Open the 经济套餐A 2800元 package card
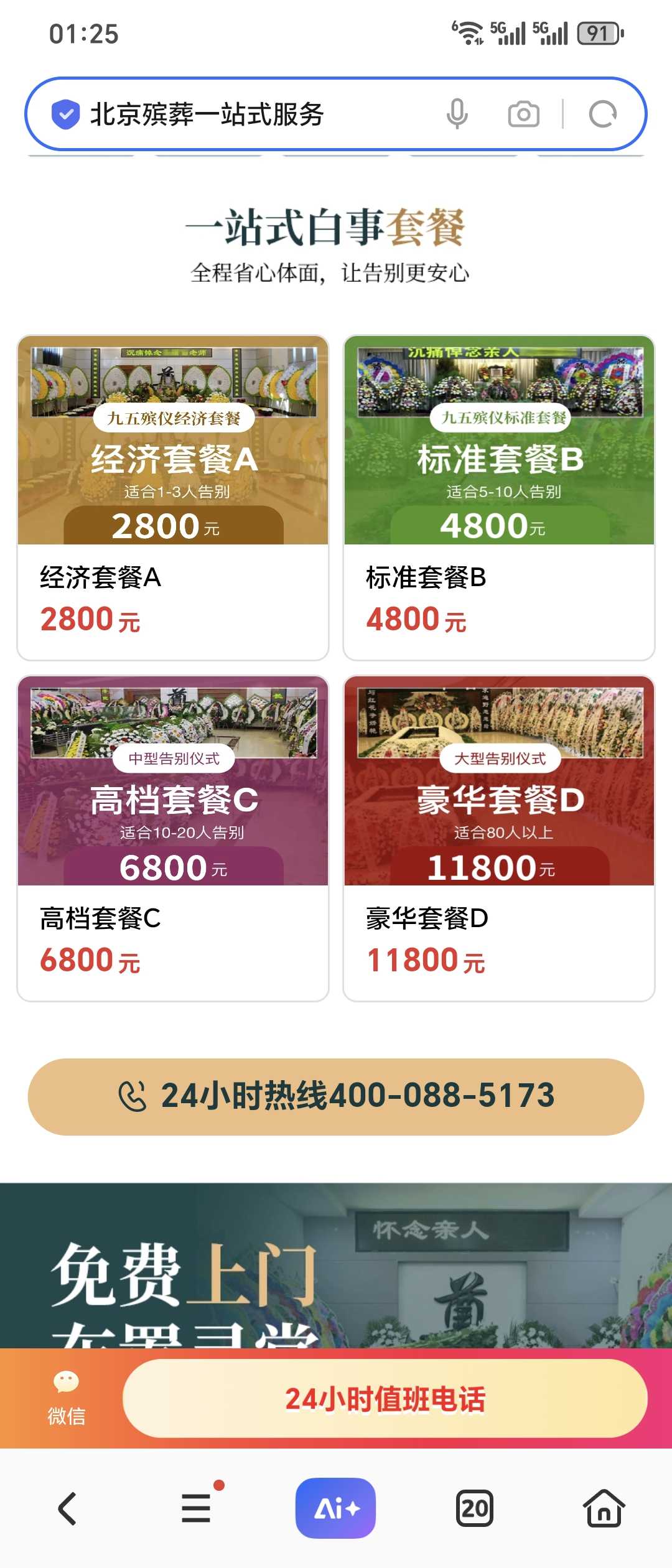 (173, 498)
